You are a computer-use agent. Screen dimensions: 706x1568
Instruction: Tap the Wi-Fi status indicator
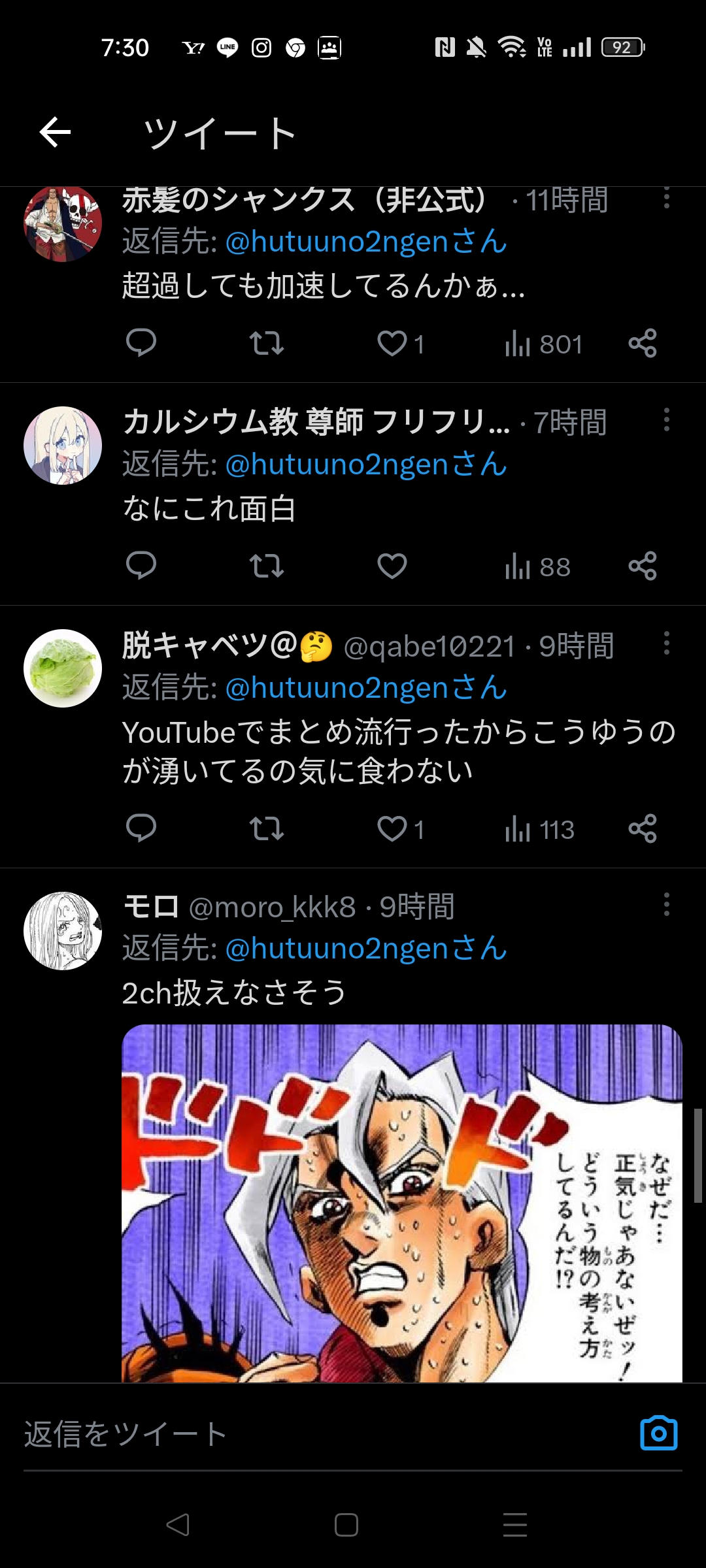(511, 47)
